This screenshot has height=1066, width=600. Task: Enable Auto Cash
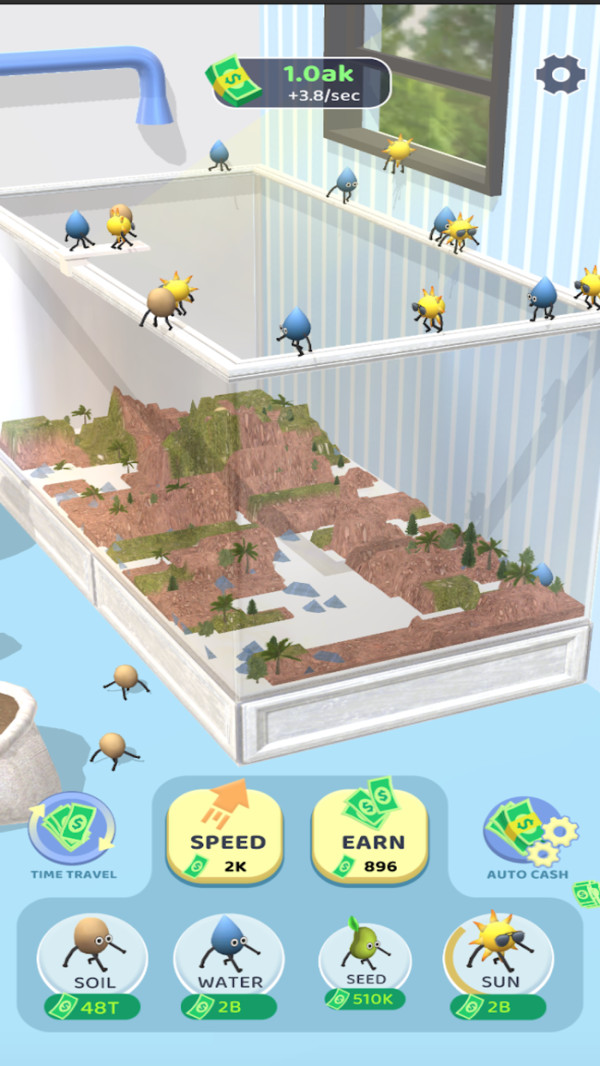tap(526, 832)
